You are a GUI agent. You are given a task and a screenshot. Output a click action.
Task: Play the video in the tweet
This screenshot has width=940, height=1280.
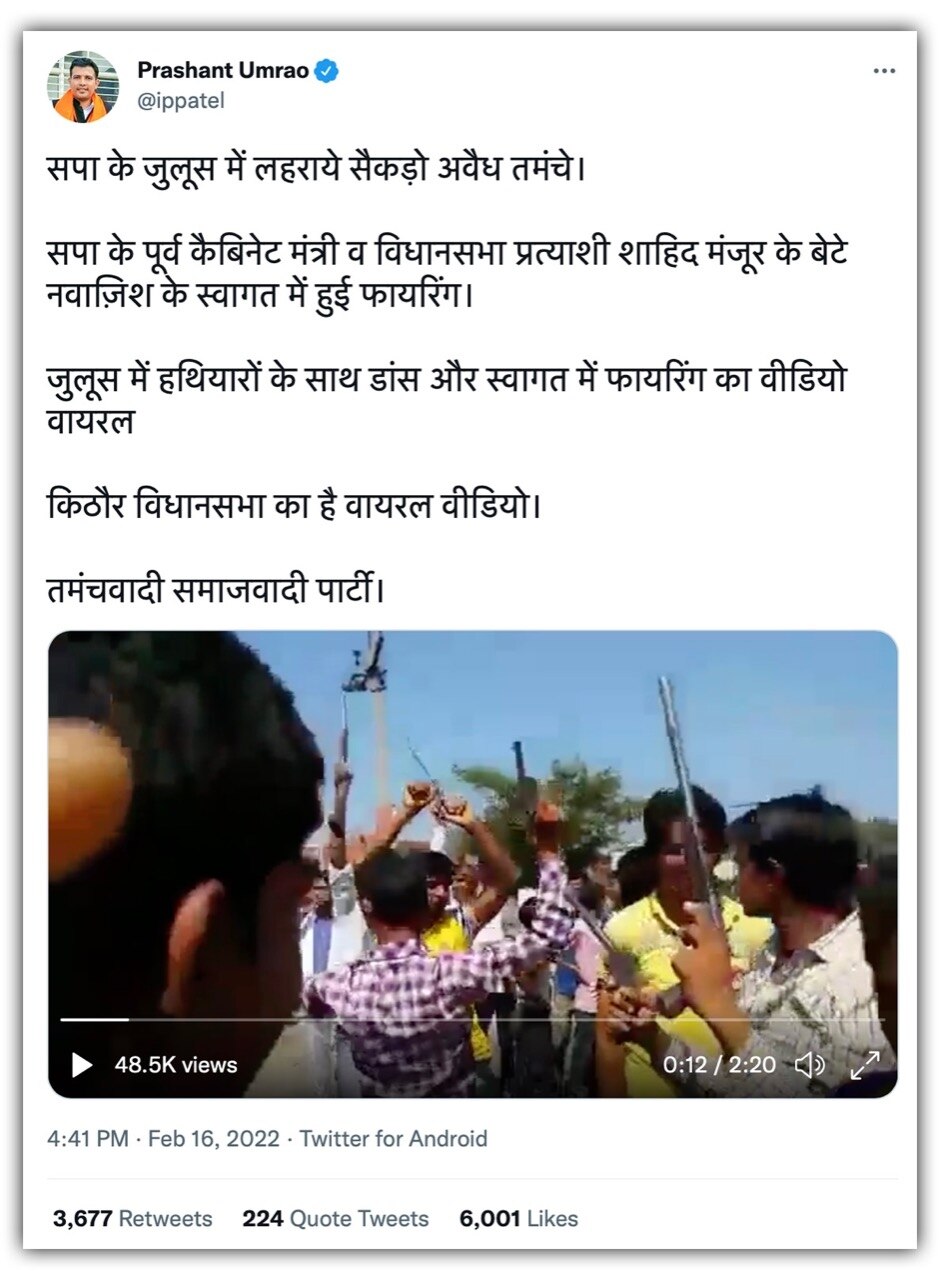click(x=82, y=1065)
